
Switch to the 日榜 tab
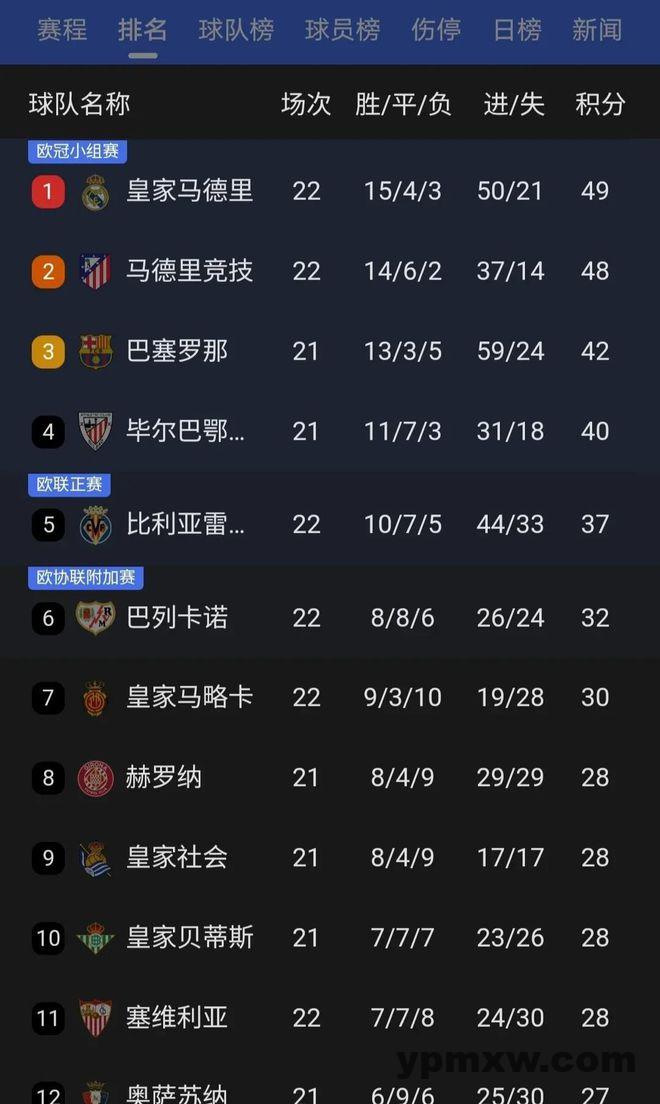pos(517,30)
